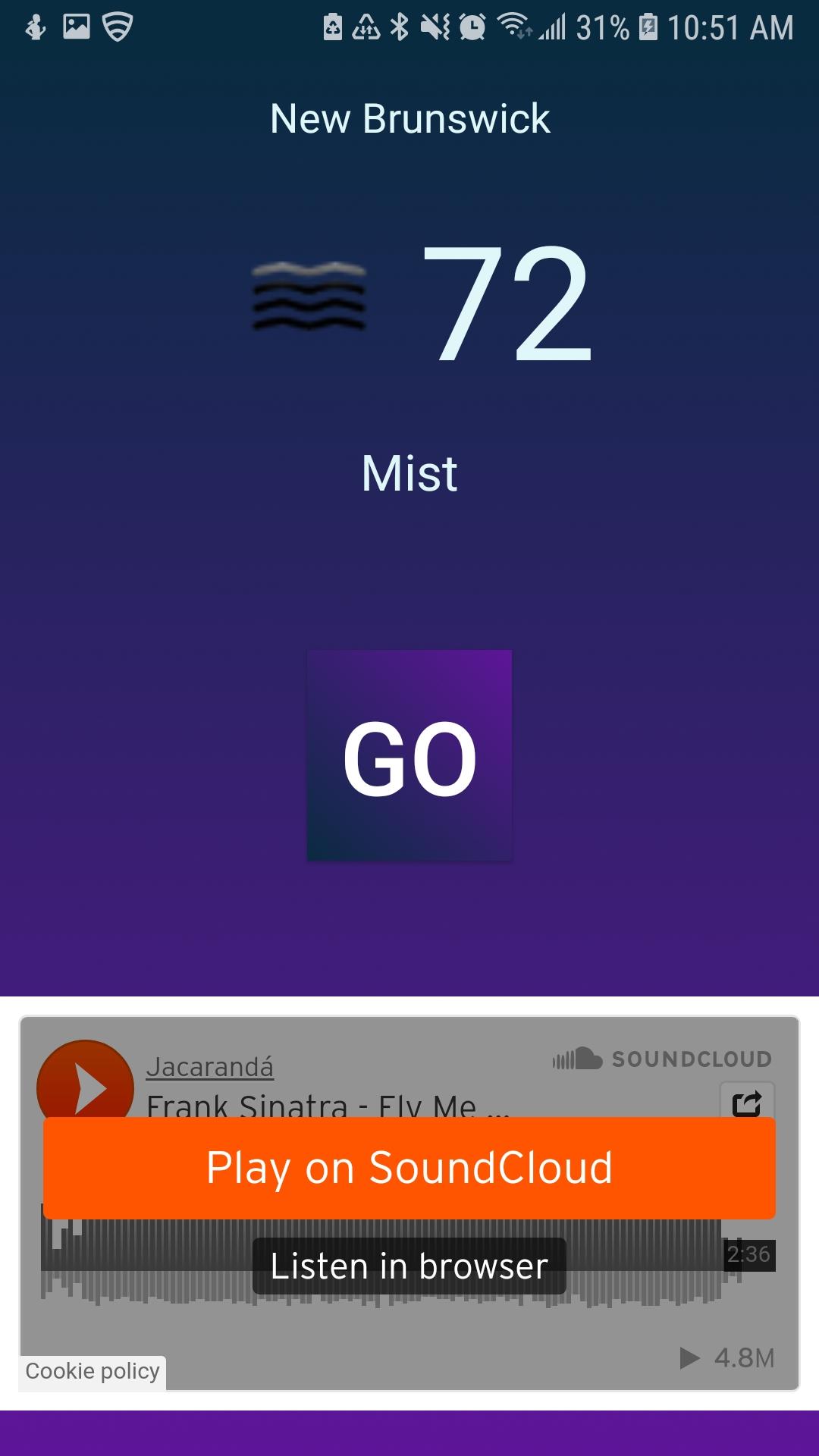Tap the GO button
Image resolution: width=819 pixels, height=1456 pixels.
409,755
